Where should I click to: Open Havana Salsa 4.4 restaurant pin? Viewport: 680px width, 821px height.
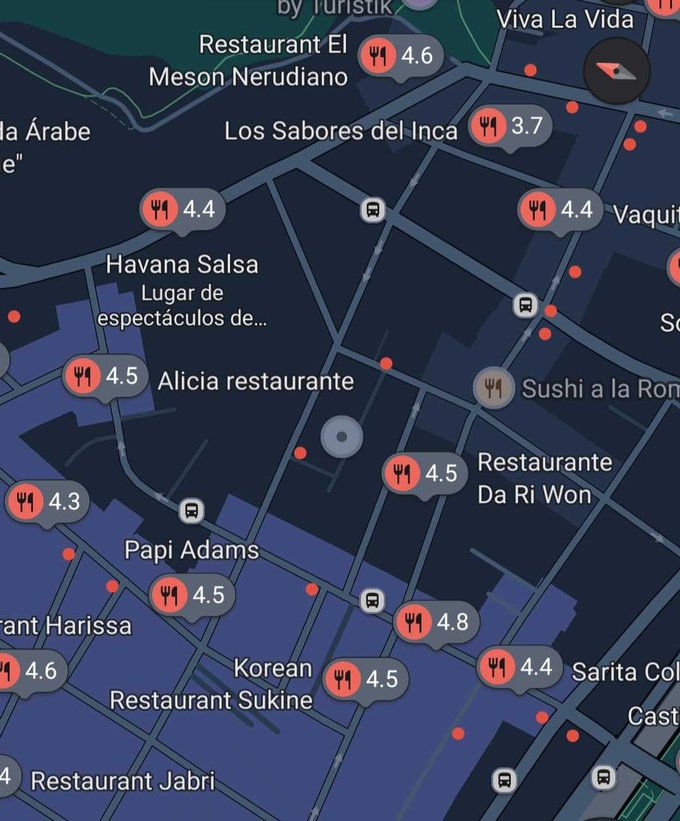(179, 210)
